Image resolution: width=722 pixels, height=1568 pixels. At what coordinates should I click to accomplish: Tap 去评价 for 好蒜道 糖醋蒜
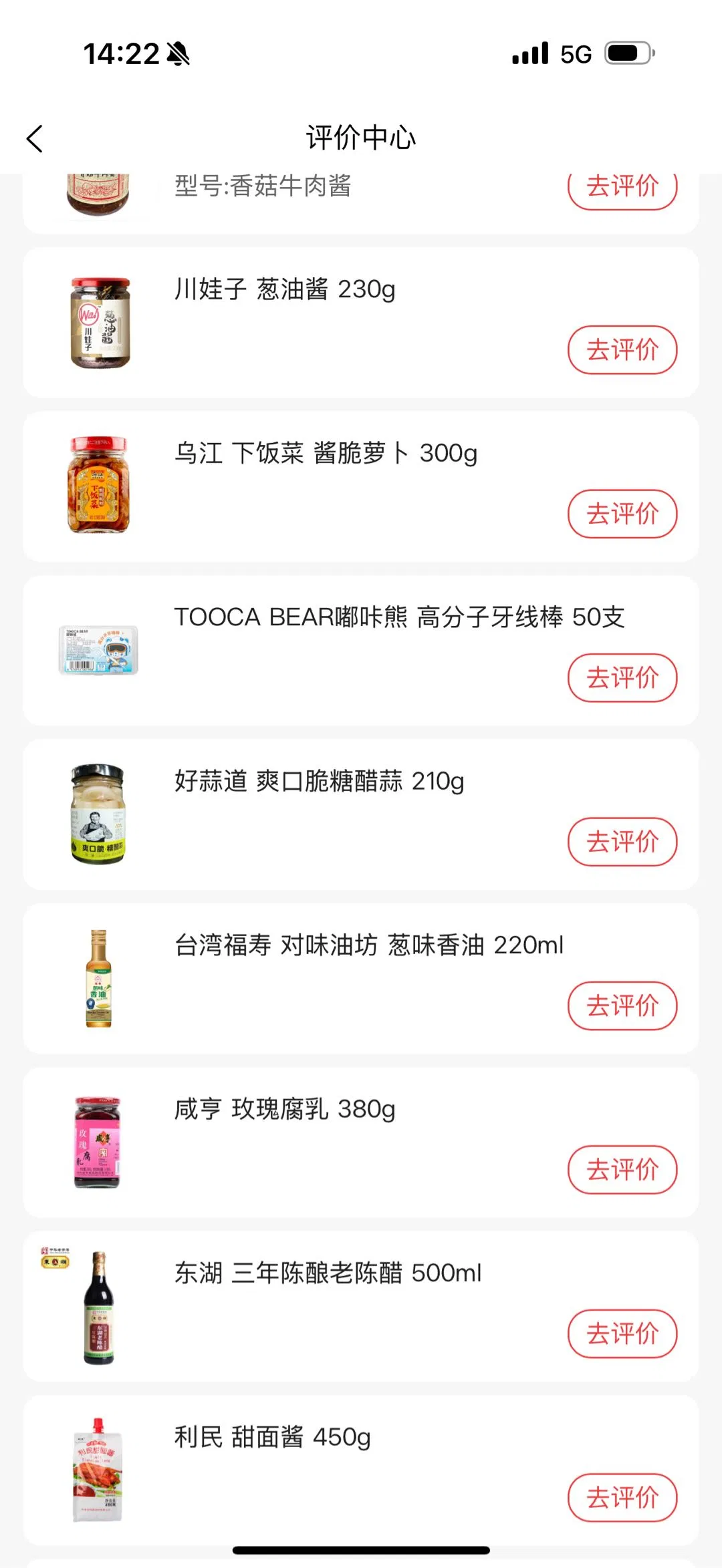point(622,842)
